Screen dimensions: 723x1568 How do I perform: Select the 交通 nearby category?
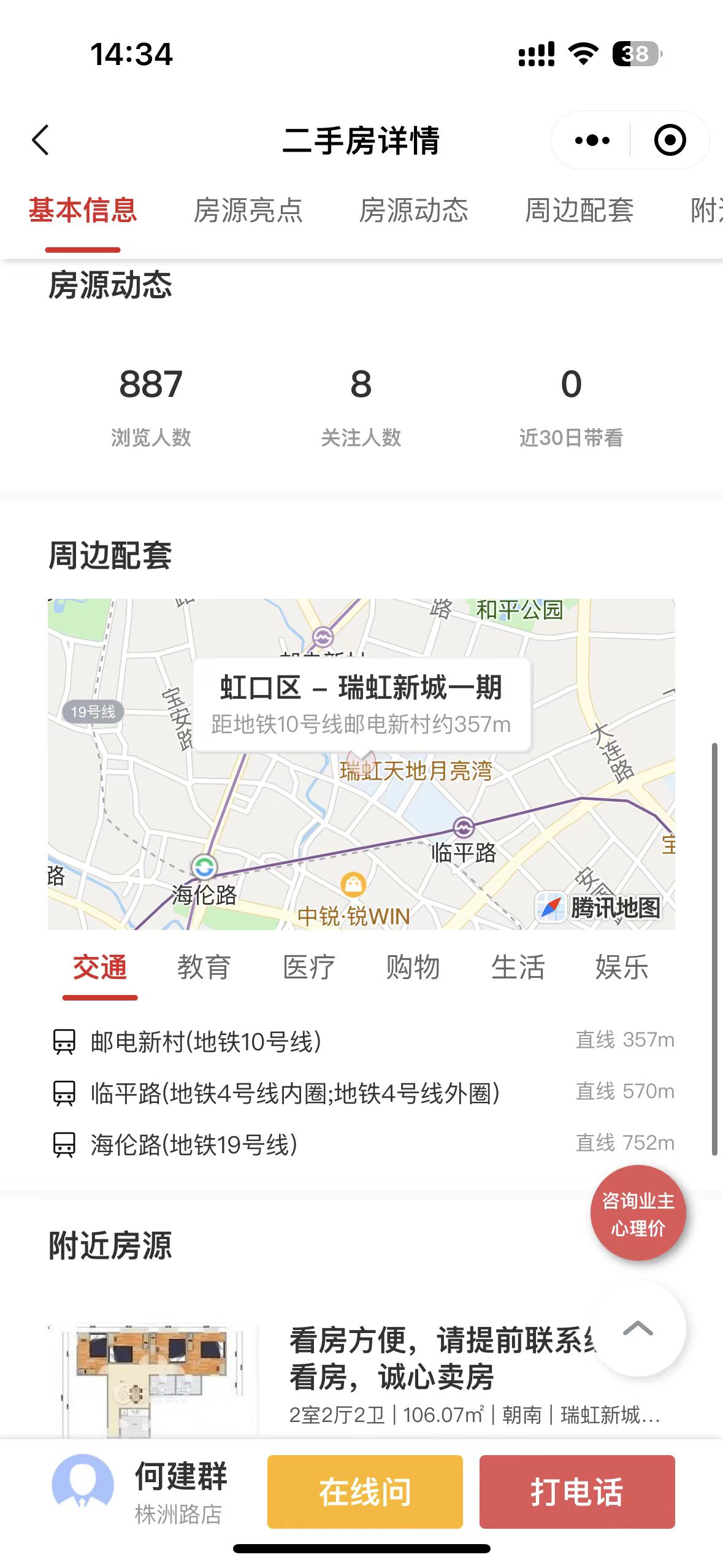click(99, 967)
